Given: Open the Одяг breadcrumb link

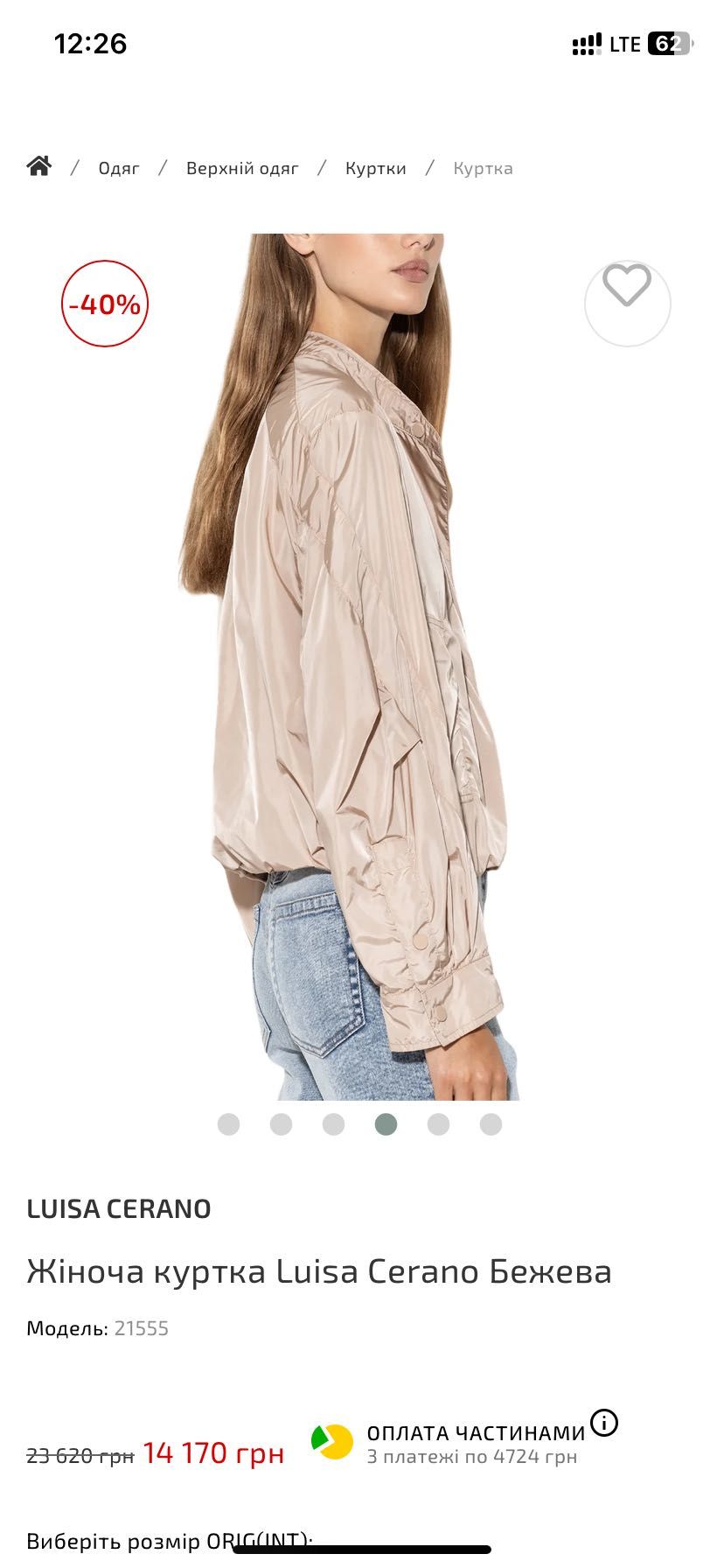Looking at the screenshot, I should point(119,168).
